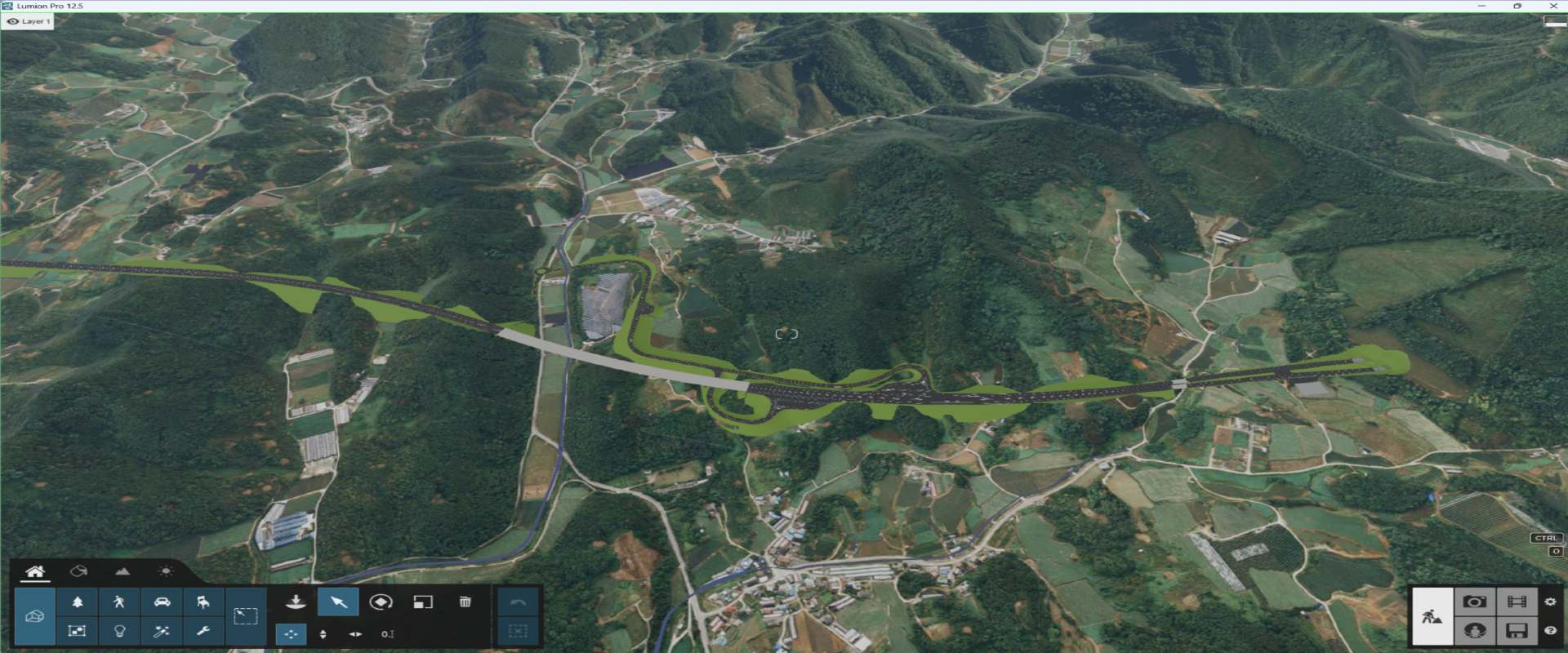
Task: Select the People and animals category
Action: pos(119,602)
